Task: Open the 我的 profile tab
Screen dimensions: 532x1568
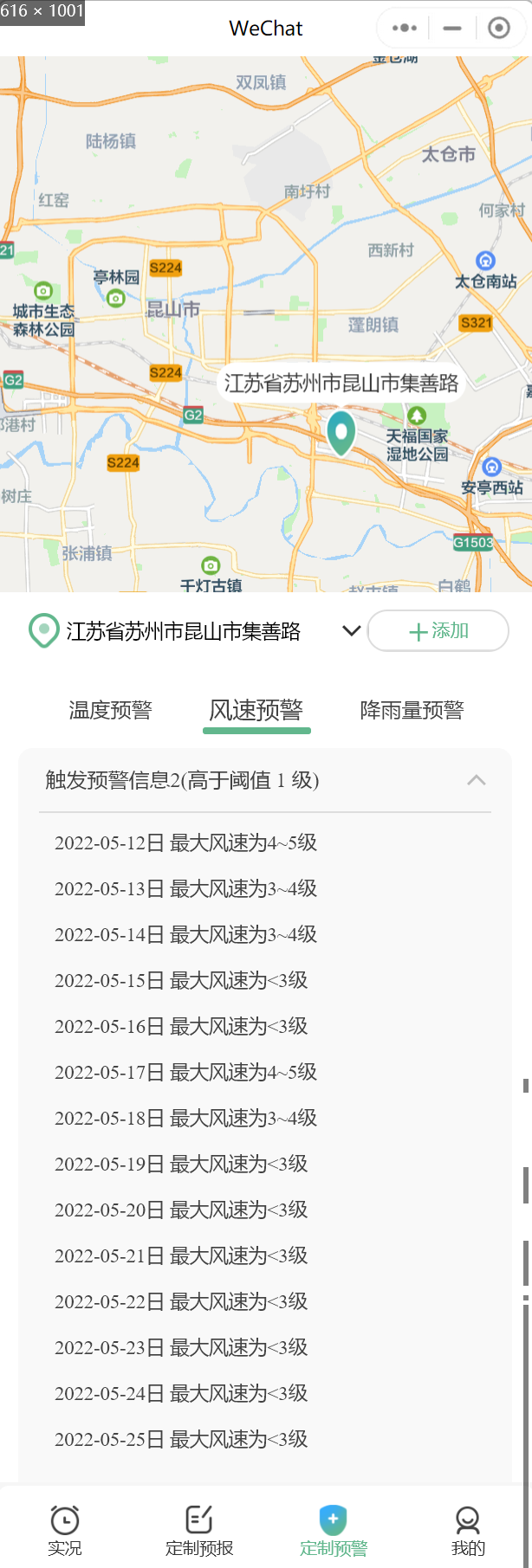Action: 468,1530
